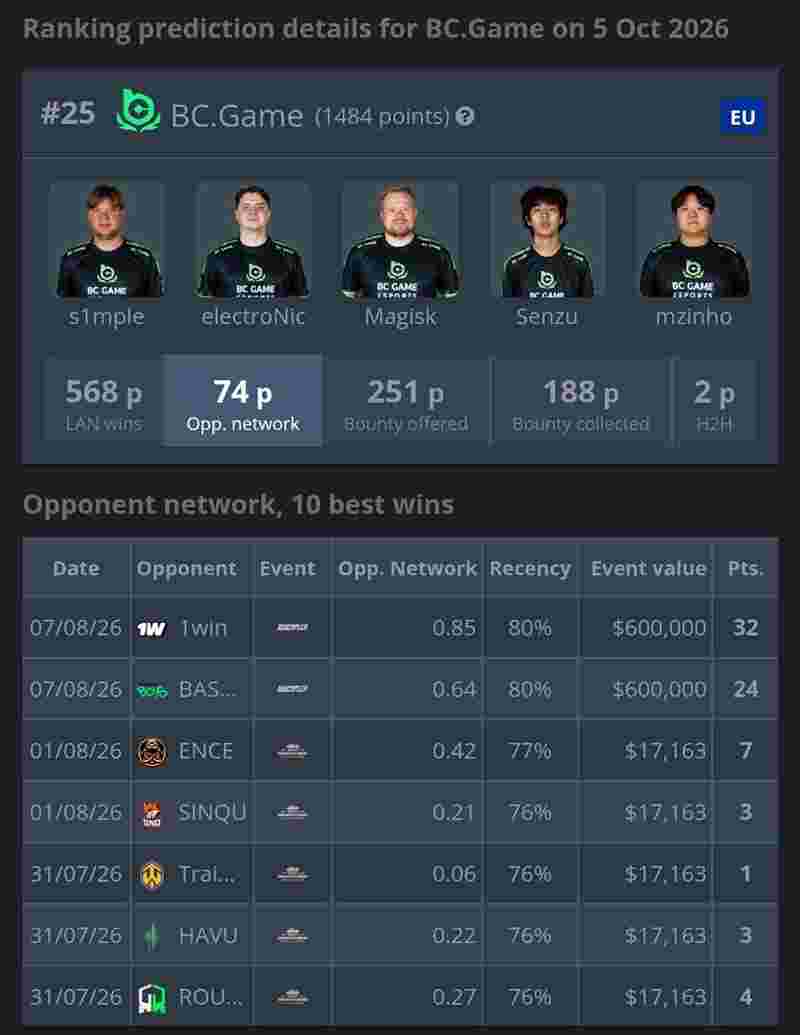The image size is (800, 1035).
Task: Select the Opp. network tab
Action: [x=242, y=400]
